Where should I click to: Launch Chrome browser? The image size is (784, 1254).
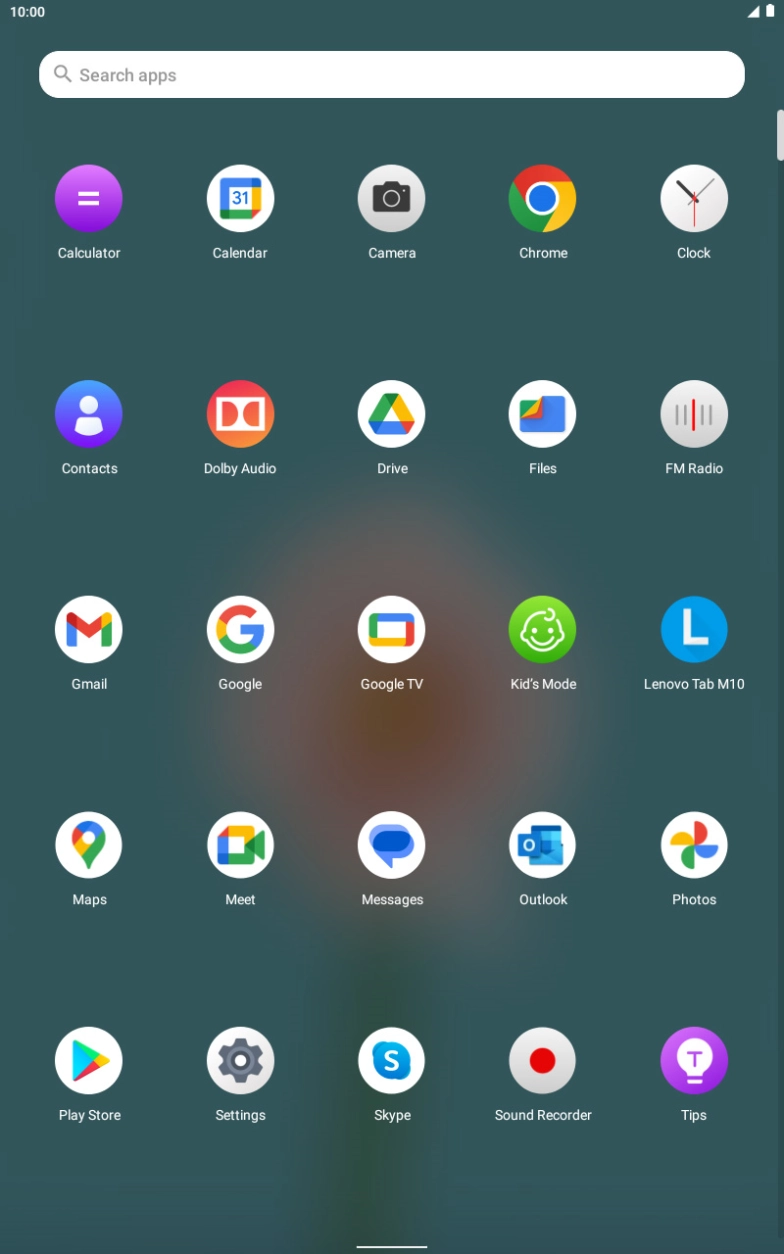(543, 199)
